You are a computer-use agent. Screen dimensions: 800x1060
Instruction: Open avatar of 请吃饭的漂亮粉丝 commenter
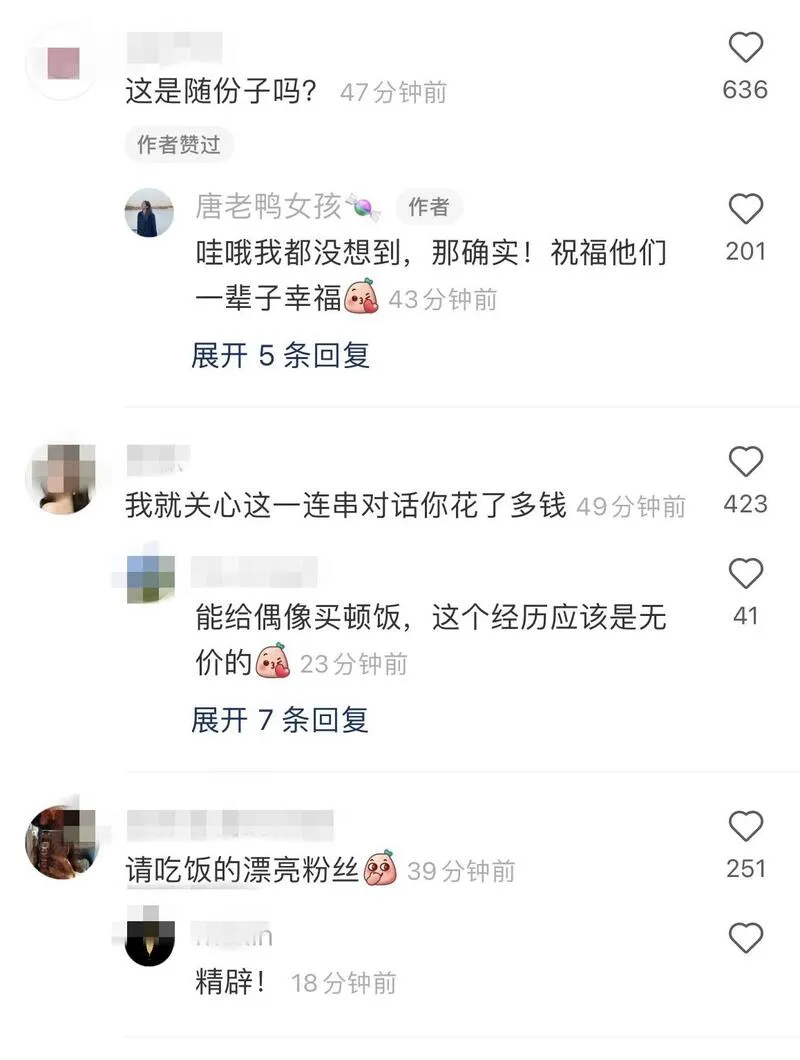tap(62, 842)
